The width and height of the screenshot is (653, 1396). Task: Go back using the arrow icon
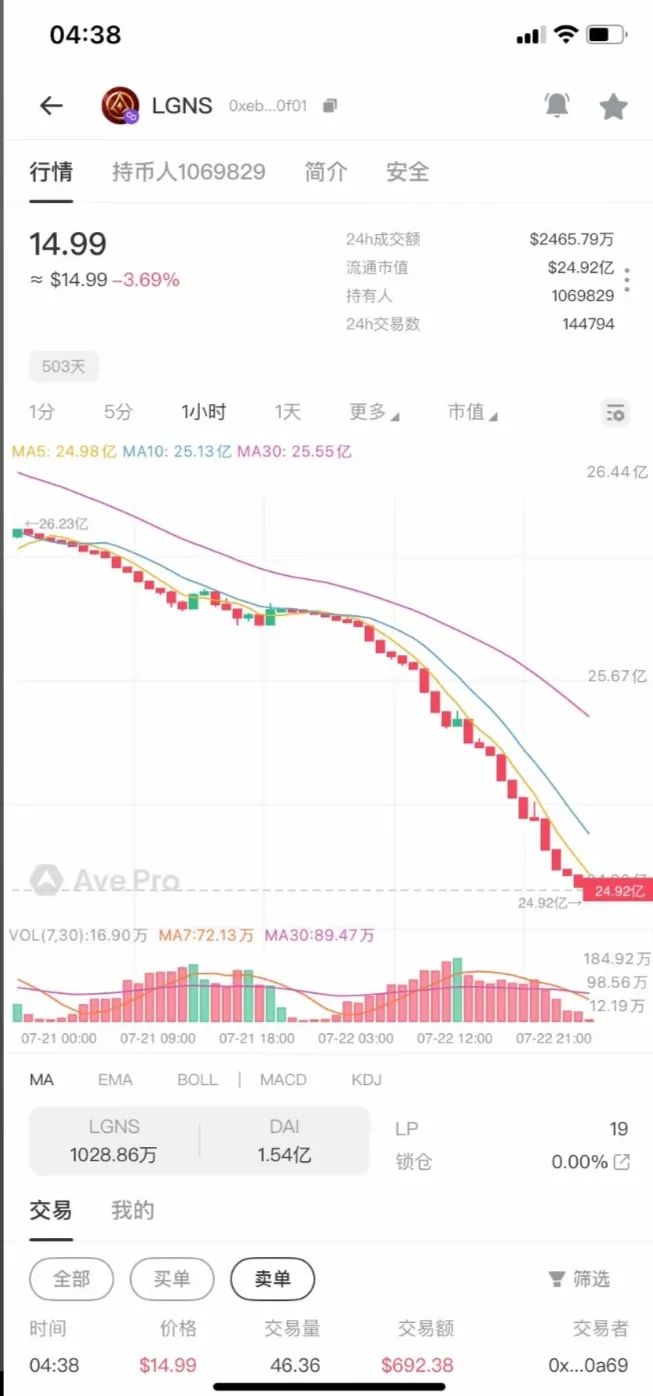coord(51,106)
